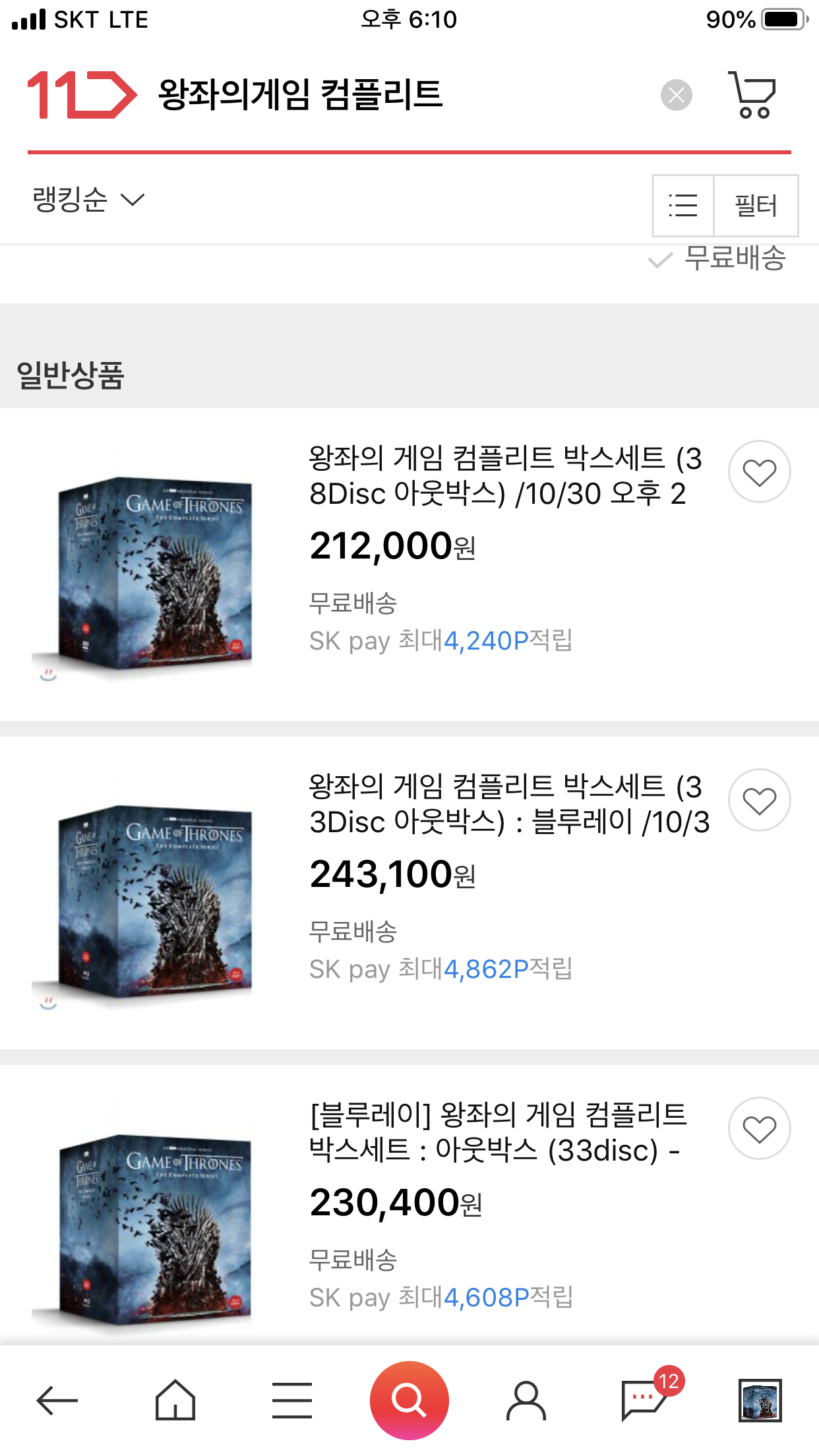Open the 필터 panel
The image size is (819, 1456).
tap(756, 205)
